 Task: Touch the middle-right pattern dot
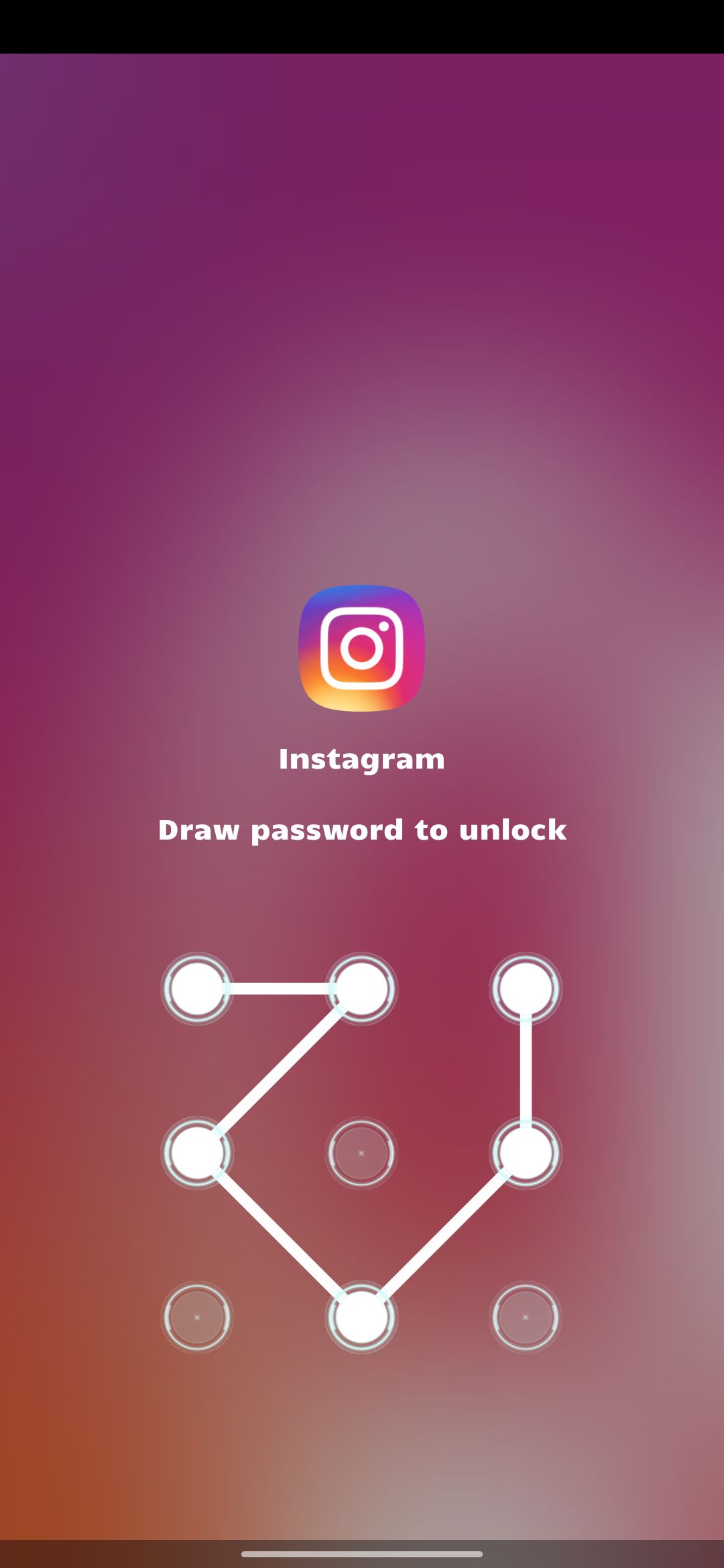coord(526,1153)
